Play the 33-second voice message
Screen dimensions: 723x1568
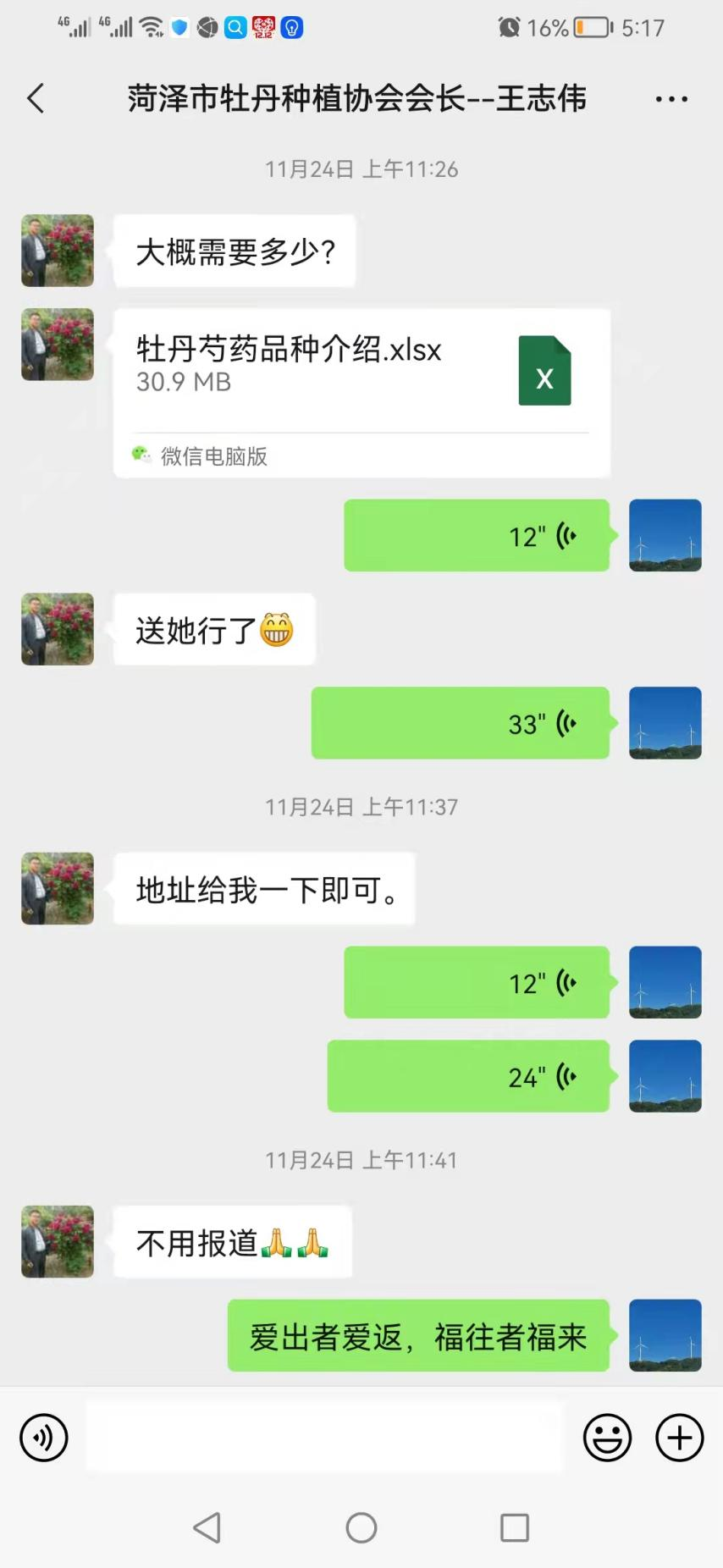[461, 723]
